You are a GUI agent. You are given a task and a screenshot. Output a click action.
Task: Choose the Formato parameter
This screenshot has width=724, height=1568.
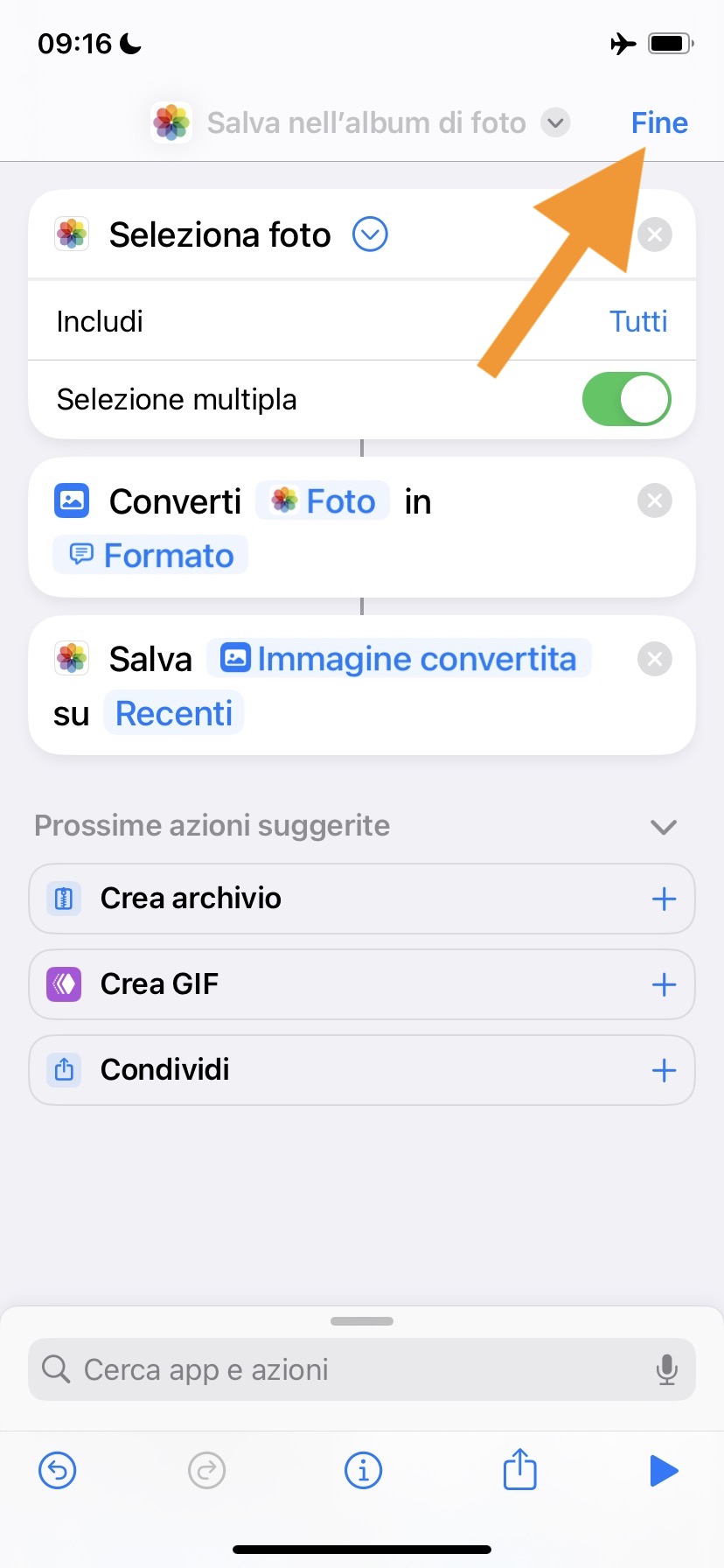[151, 556]
